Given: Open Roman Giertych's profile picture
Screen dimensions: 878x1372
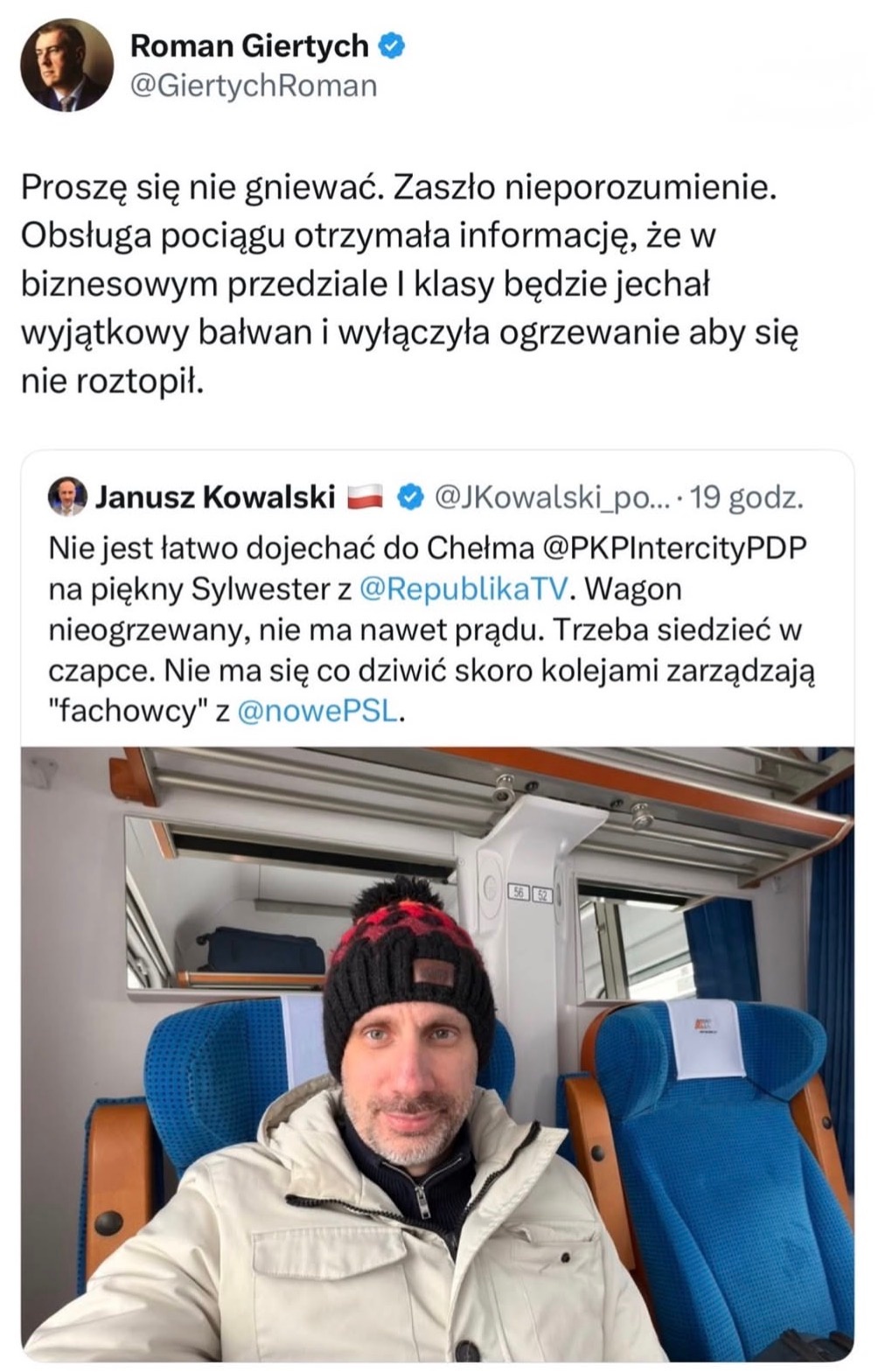Looking at the screenshot, I should (66, 65).
